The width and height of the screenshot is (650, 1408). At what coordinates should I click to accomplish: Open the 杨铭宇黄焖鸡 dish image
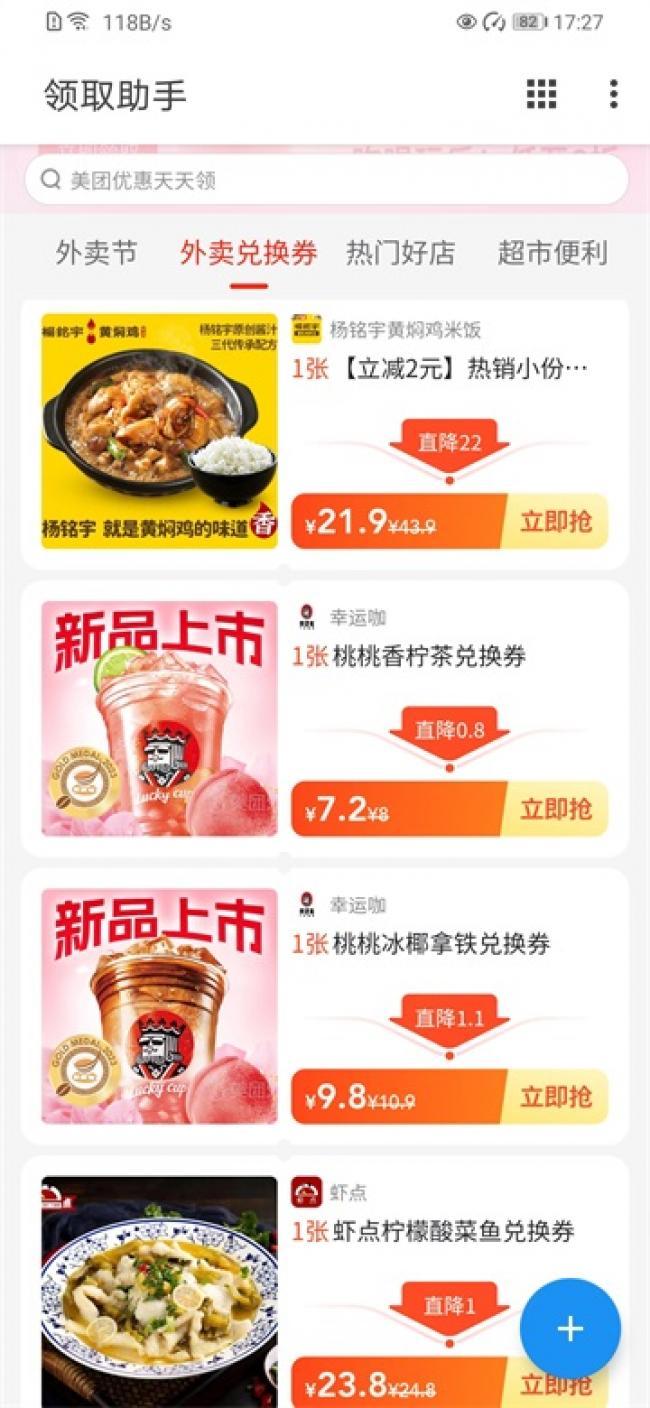pyautogui.click(x=160, y=431)
